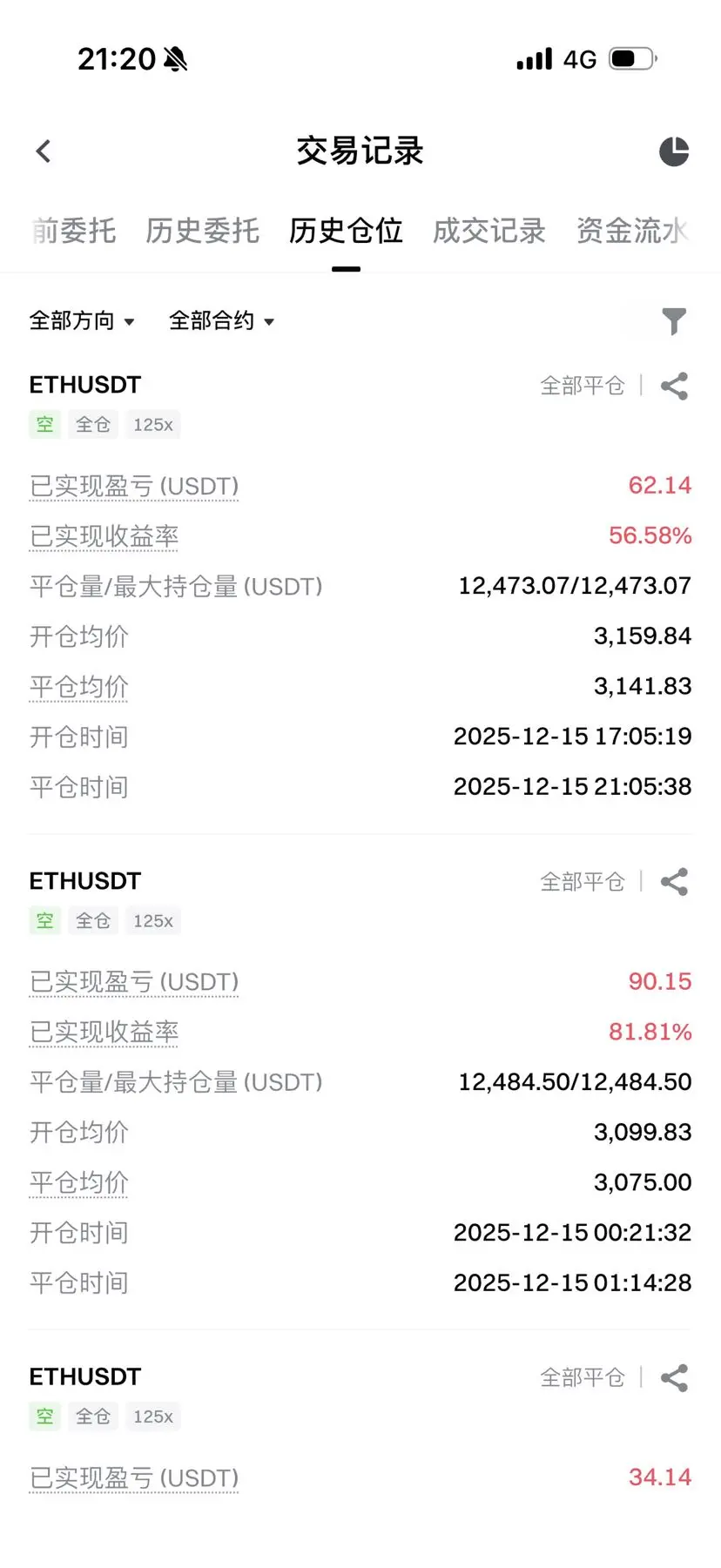
Task: Open the pie chart analysis icon
Action: [674, 151]
